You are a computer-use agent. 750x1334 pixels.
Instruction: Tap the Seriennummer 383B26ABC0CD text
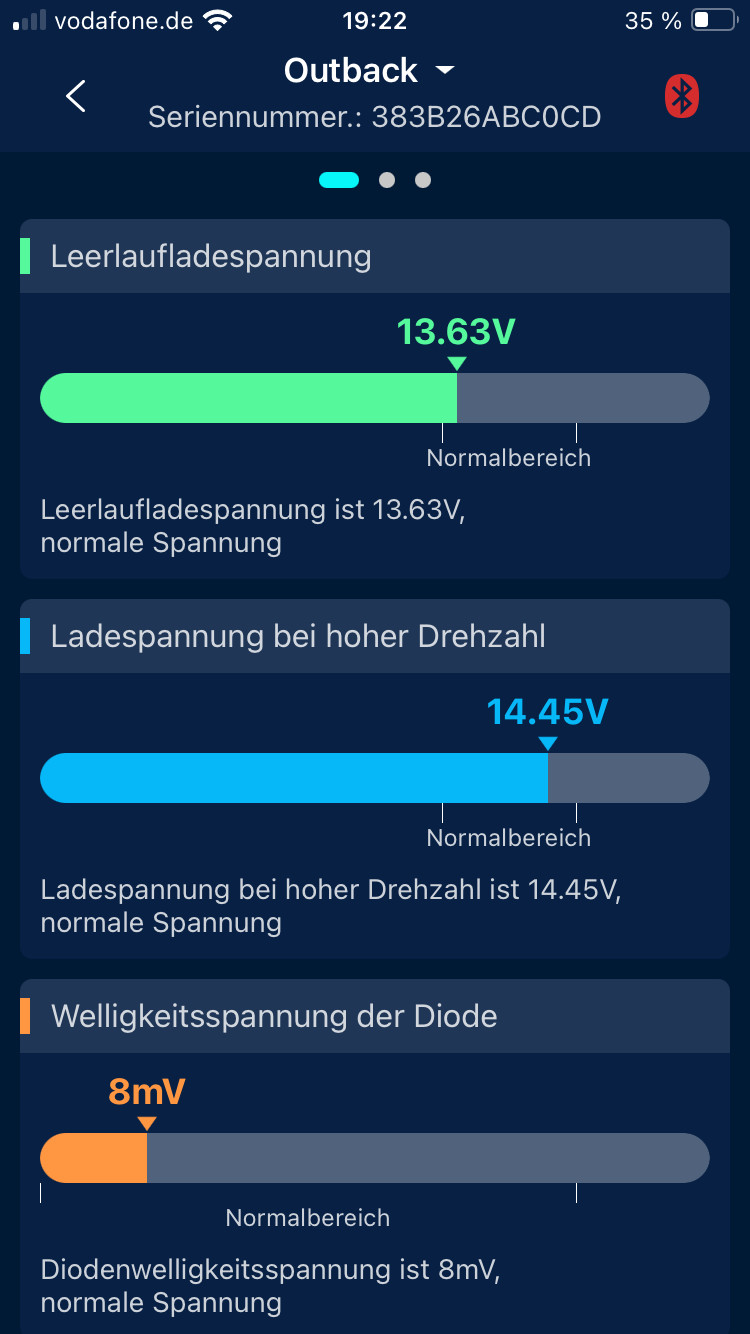pyautogui.click(x=374, y=117)
